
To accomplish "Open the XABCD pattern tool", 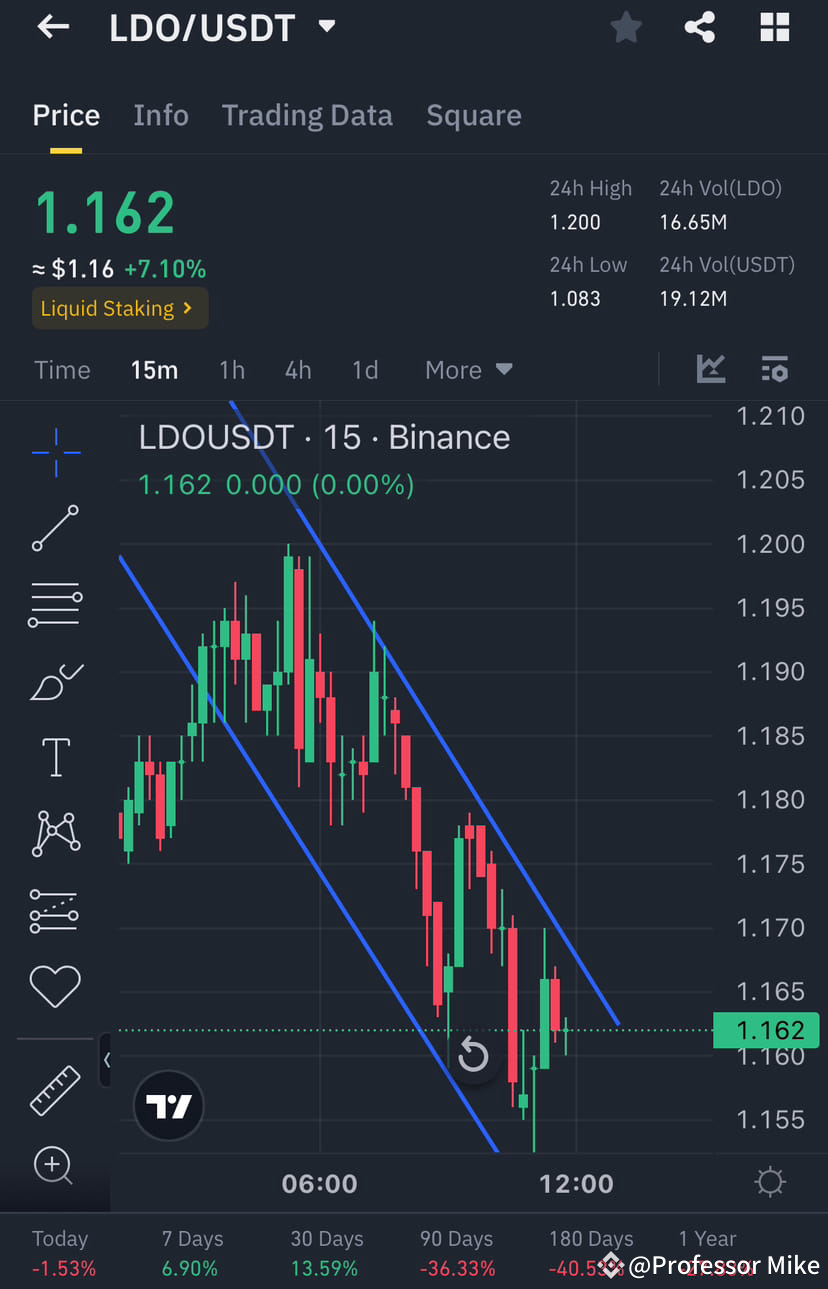I will click(x=55, y=833).
